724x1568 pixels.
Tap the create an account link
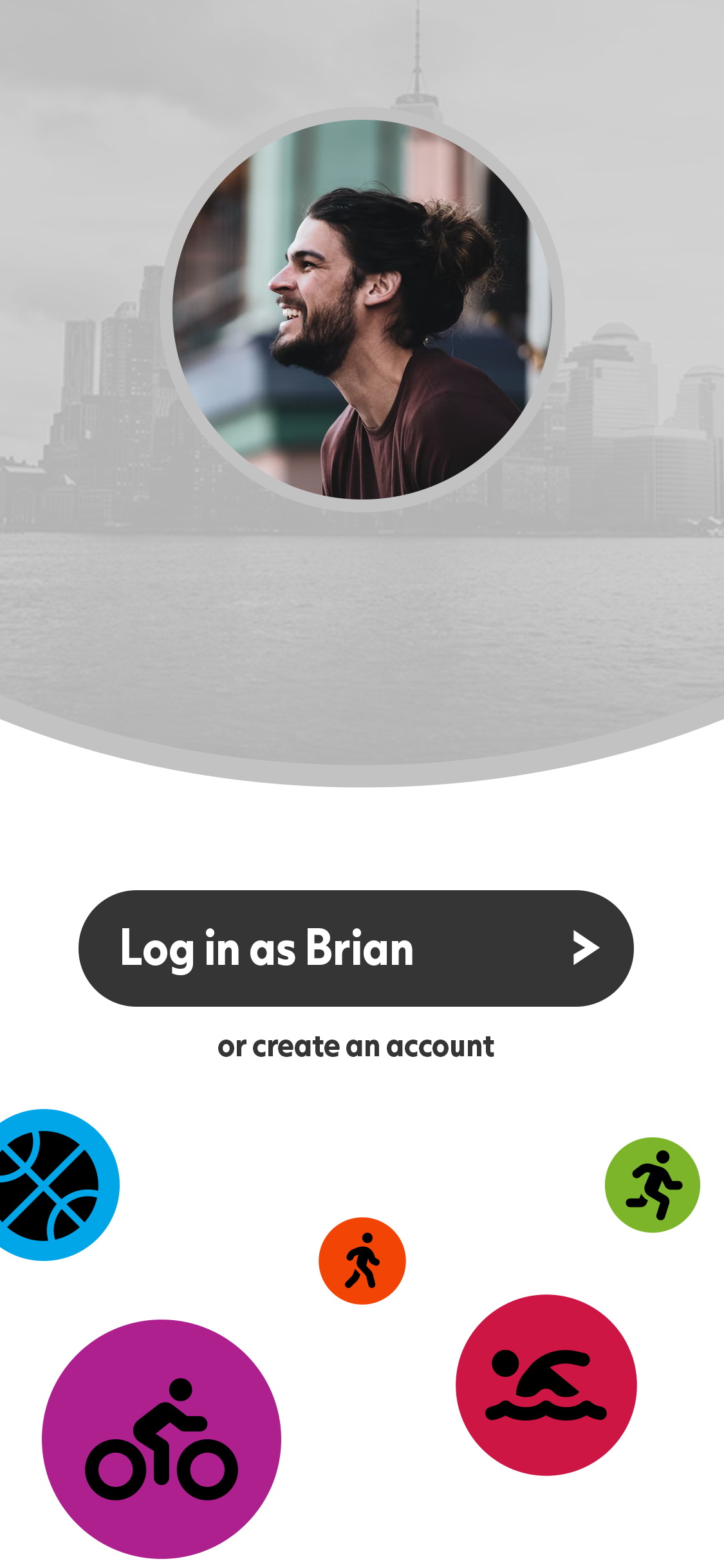point(356,1047)
